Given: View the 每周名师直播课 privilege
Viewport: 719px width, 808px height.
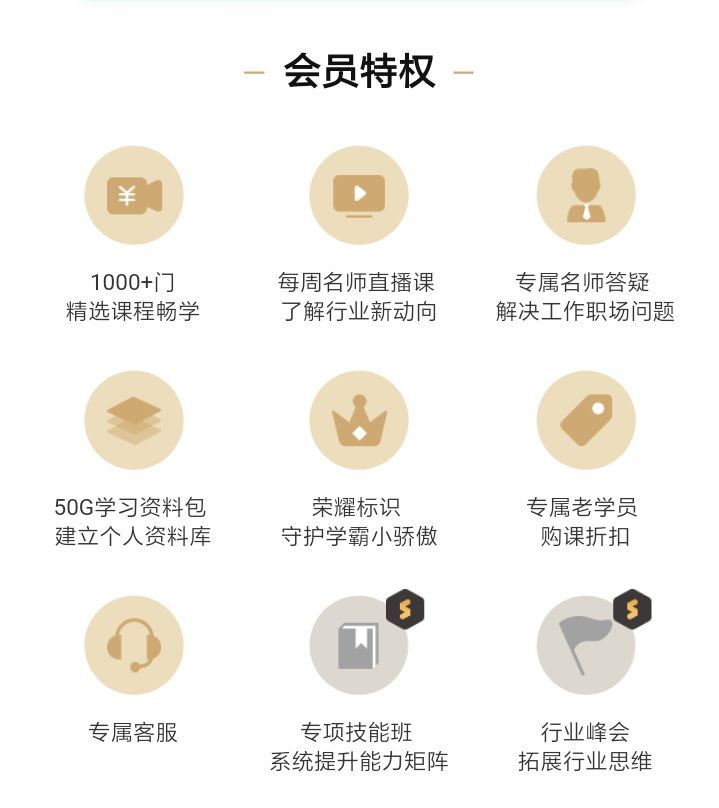Looking at the screenshot, I should click(358, 196).
